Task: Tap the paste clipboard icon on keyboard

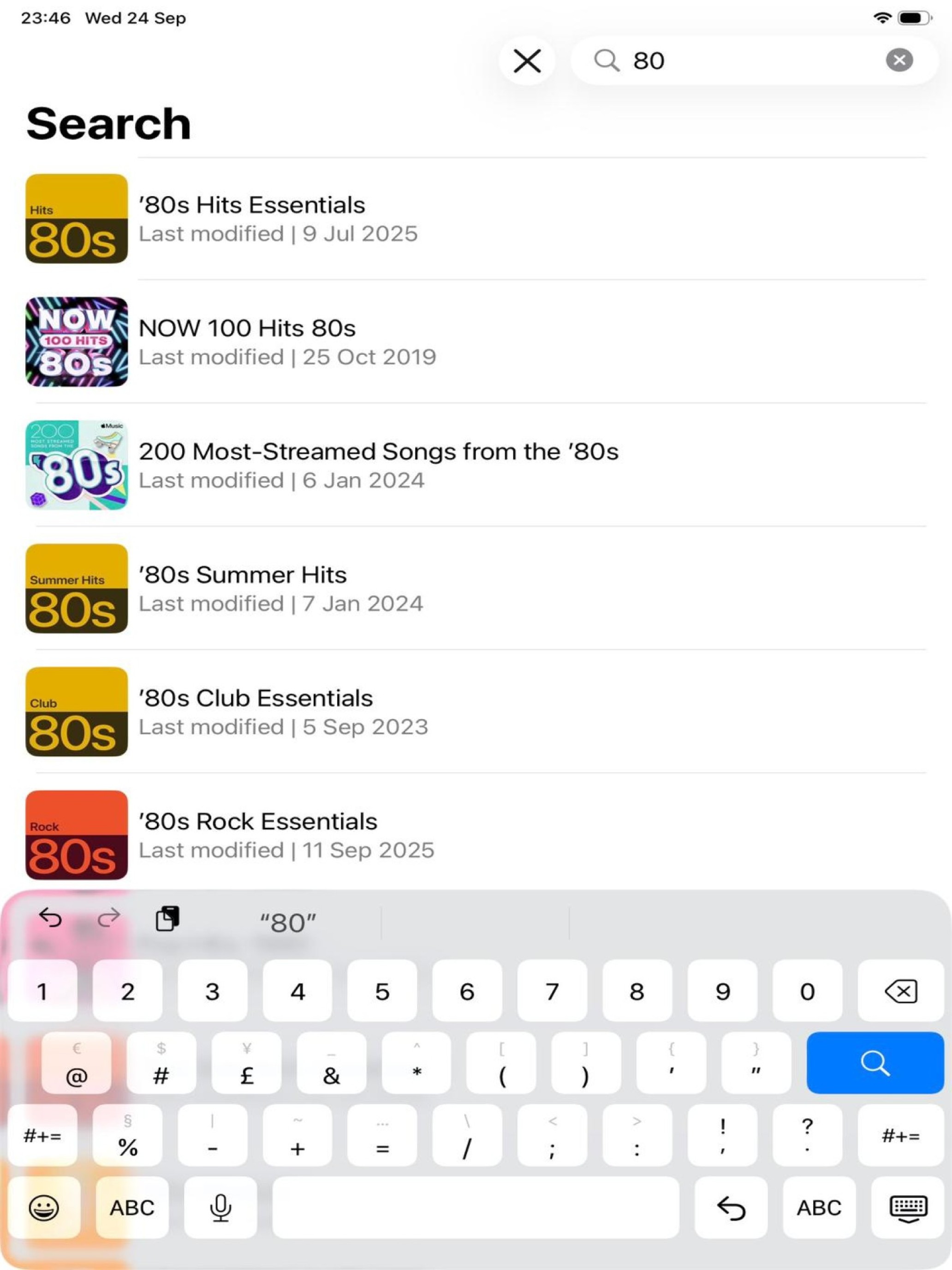Action: point(167,918)
